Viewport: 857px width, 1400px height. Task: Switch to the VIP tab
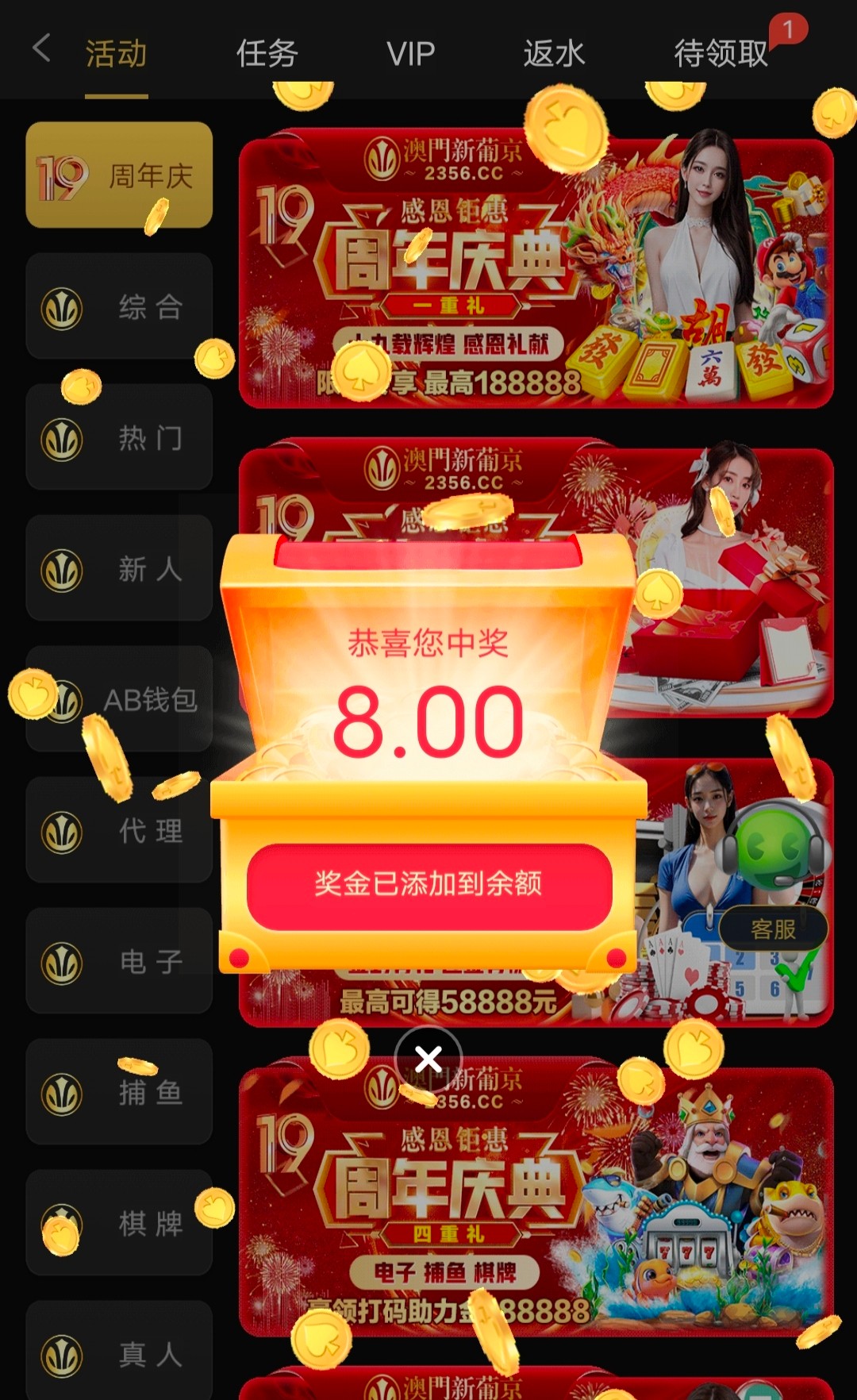click(x=410, y=54)
